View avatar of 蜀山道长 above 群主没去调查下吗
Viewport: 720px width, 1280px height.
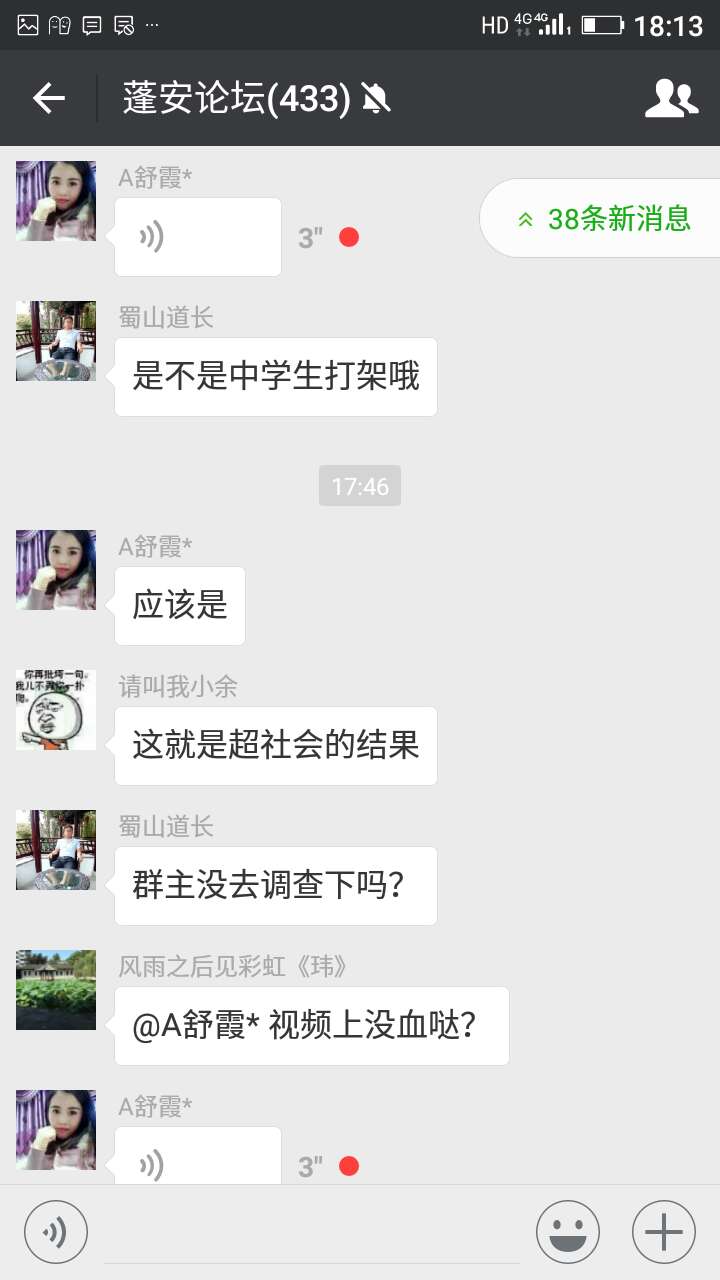56,850
